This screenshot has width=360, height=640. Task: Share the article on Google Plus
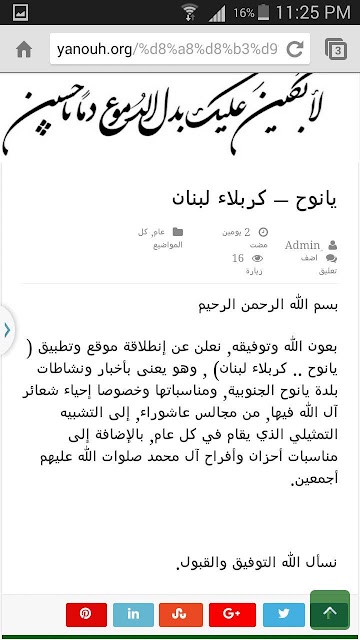coord(232,615)
